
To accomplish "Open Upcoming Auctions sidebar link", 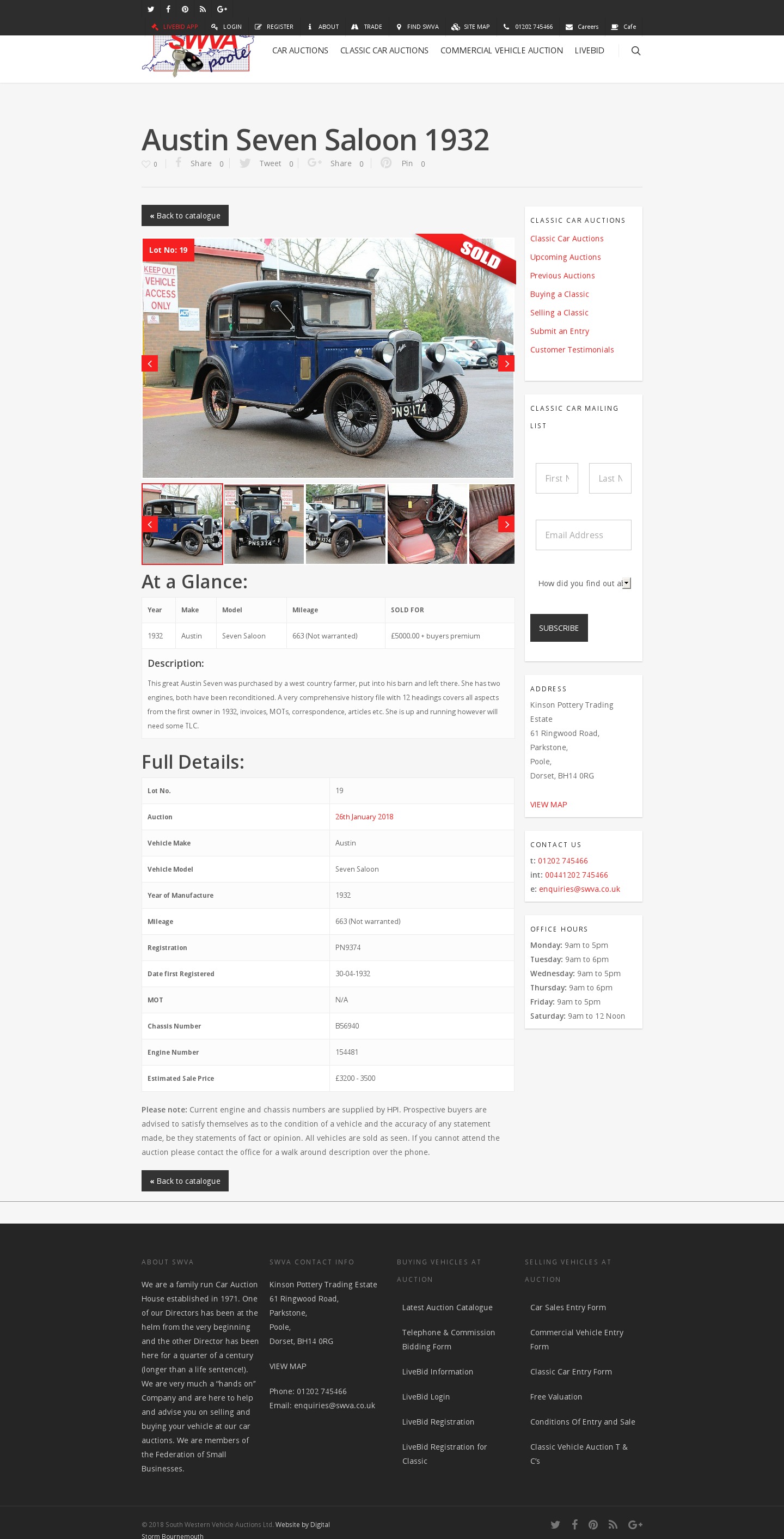I will coord(565,257).
